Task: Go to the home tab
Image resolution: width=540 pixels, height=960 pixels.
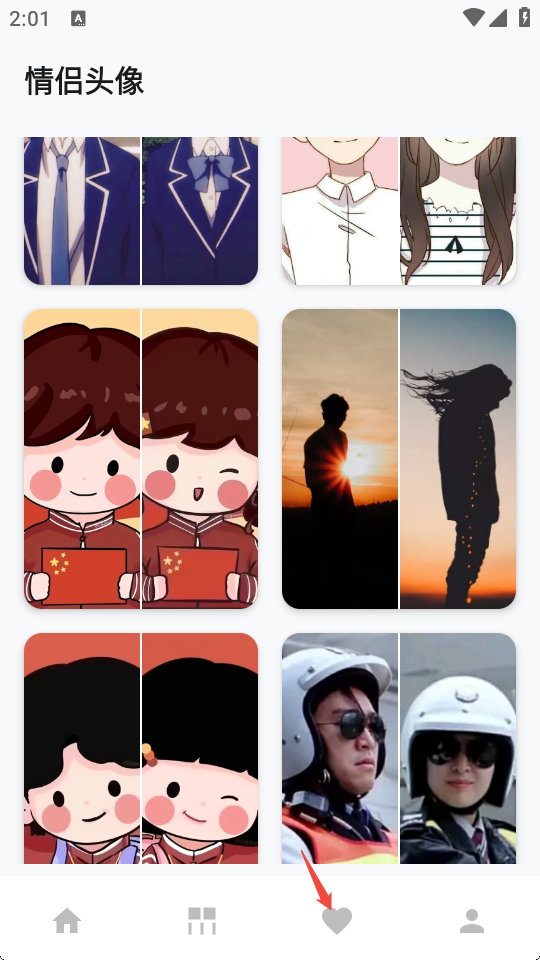Action: click(67, 920)
